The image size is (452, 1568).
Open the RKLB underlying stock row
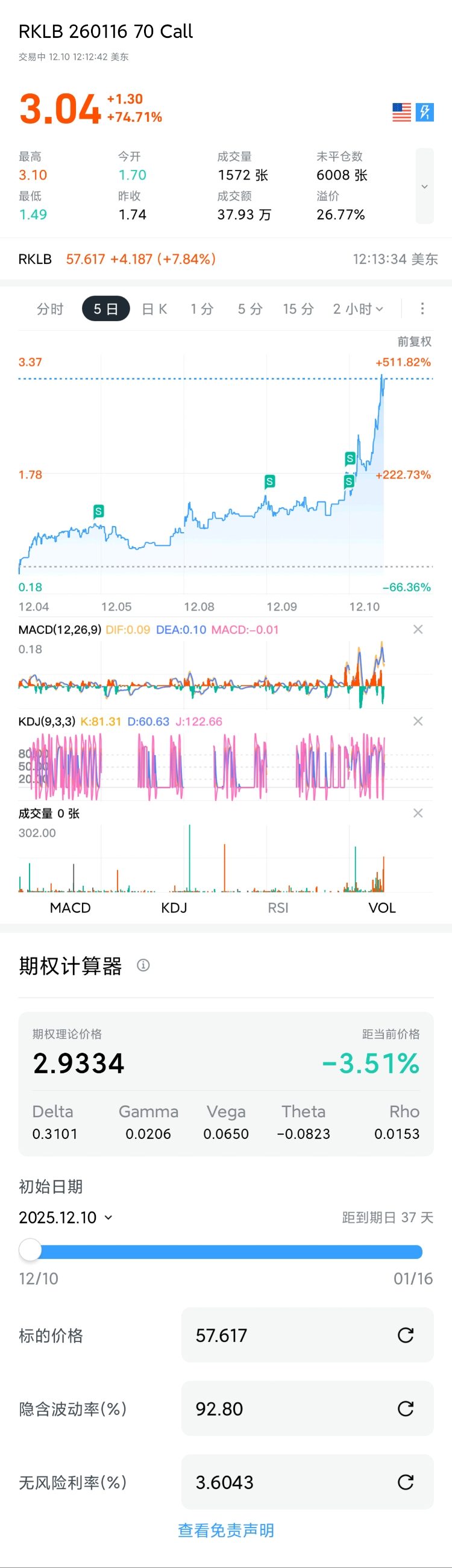225,259
